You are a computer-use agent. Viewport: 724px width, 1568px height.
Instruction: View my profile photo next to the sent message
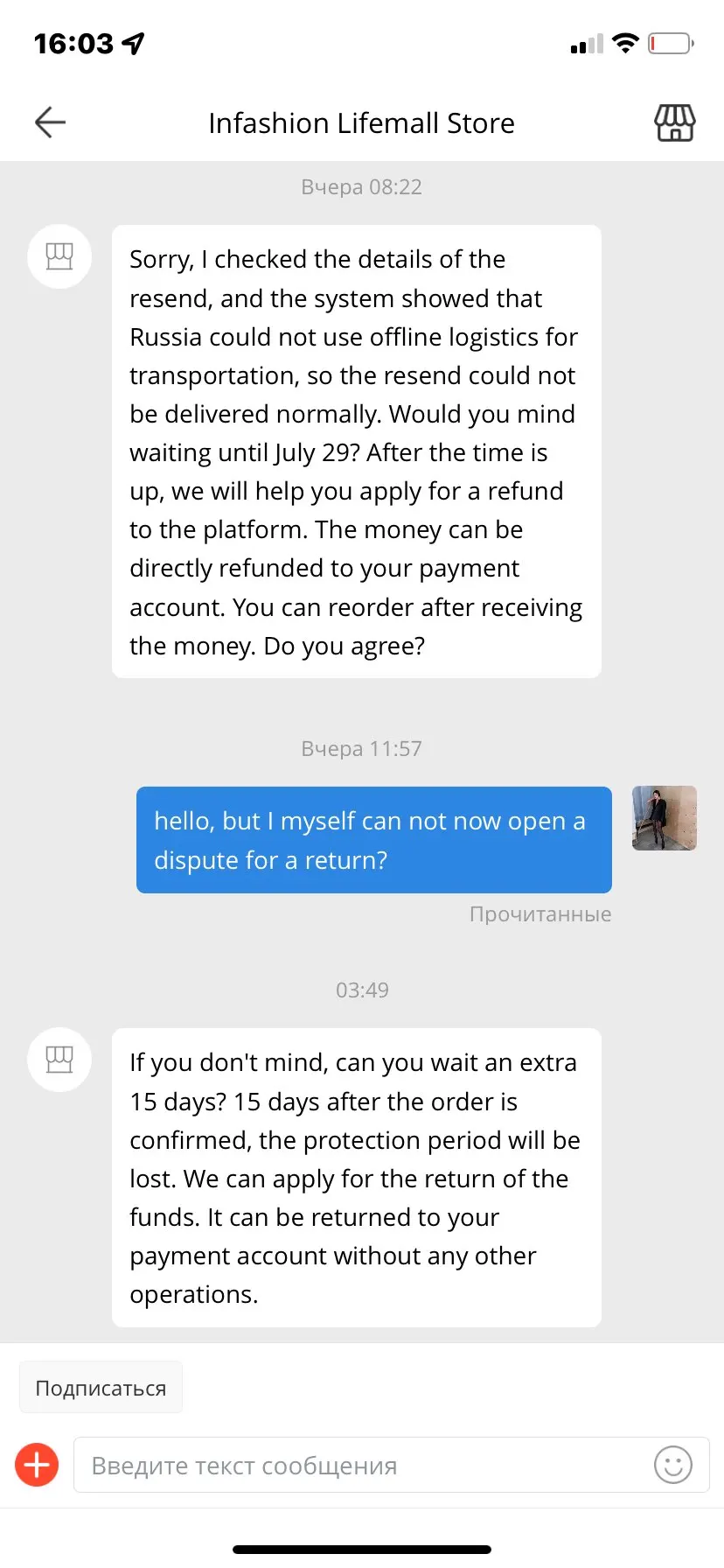tap(665, 818)
